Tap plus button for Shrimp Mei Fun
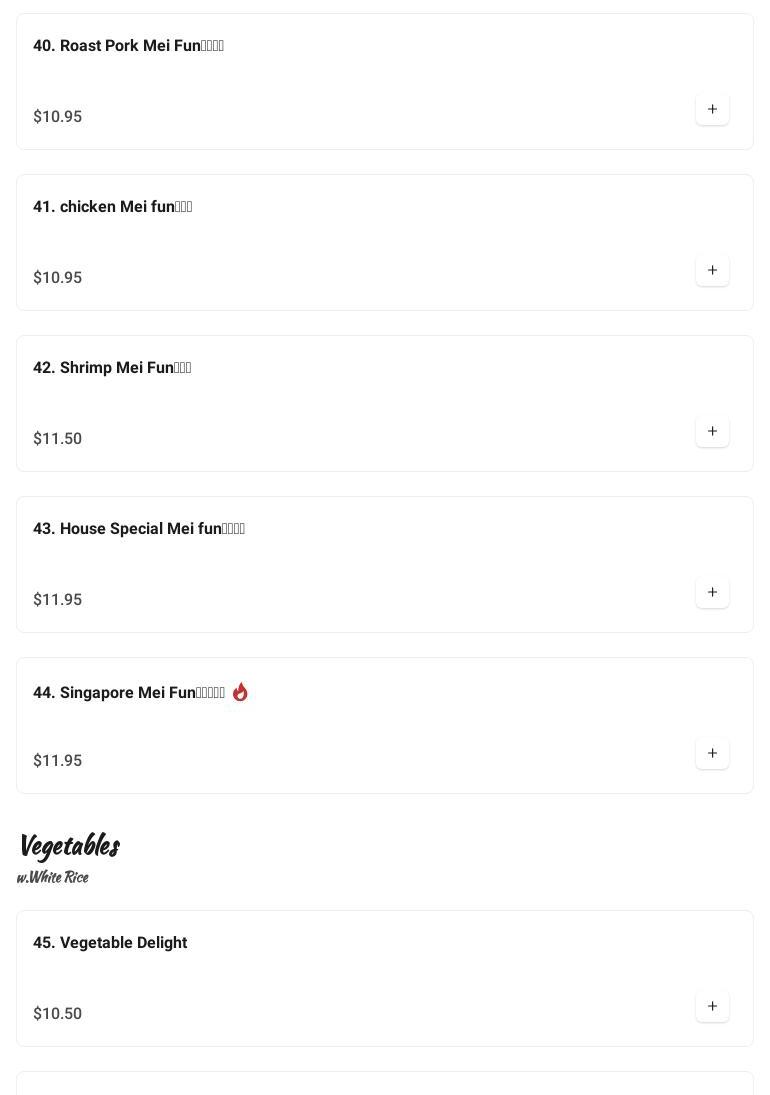This screenshot has width=770, height=1095. click(712, 431)
